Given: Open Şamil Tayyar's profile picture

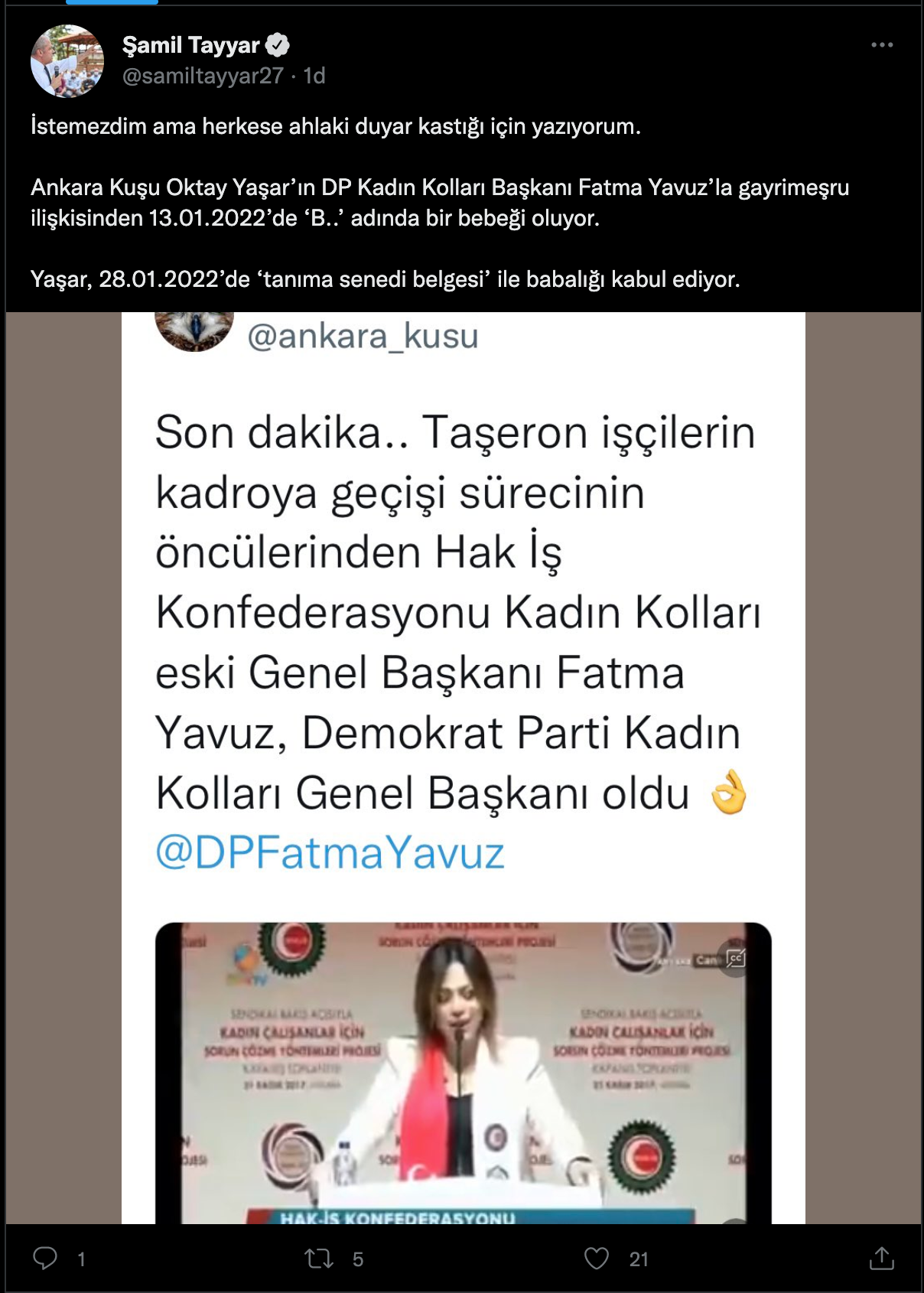Looking at the screenshot, I should click(x=67, y=61).
